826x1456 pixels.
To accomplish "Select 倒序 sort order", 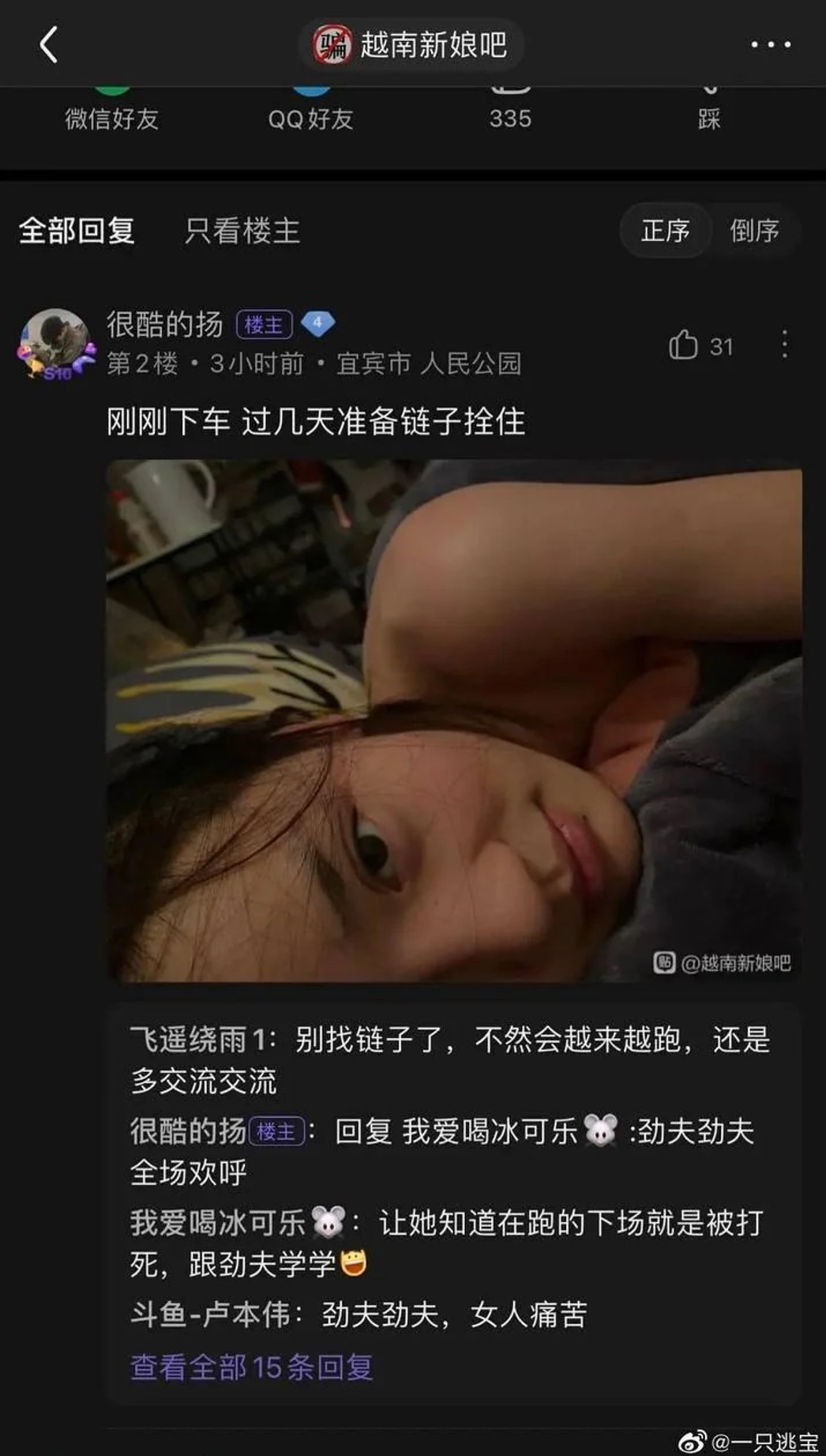I will coord(754,231).
